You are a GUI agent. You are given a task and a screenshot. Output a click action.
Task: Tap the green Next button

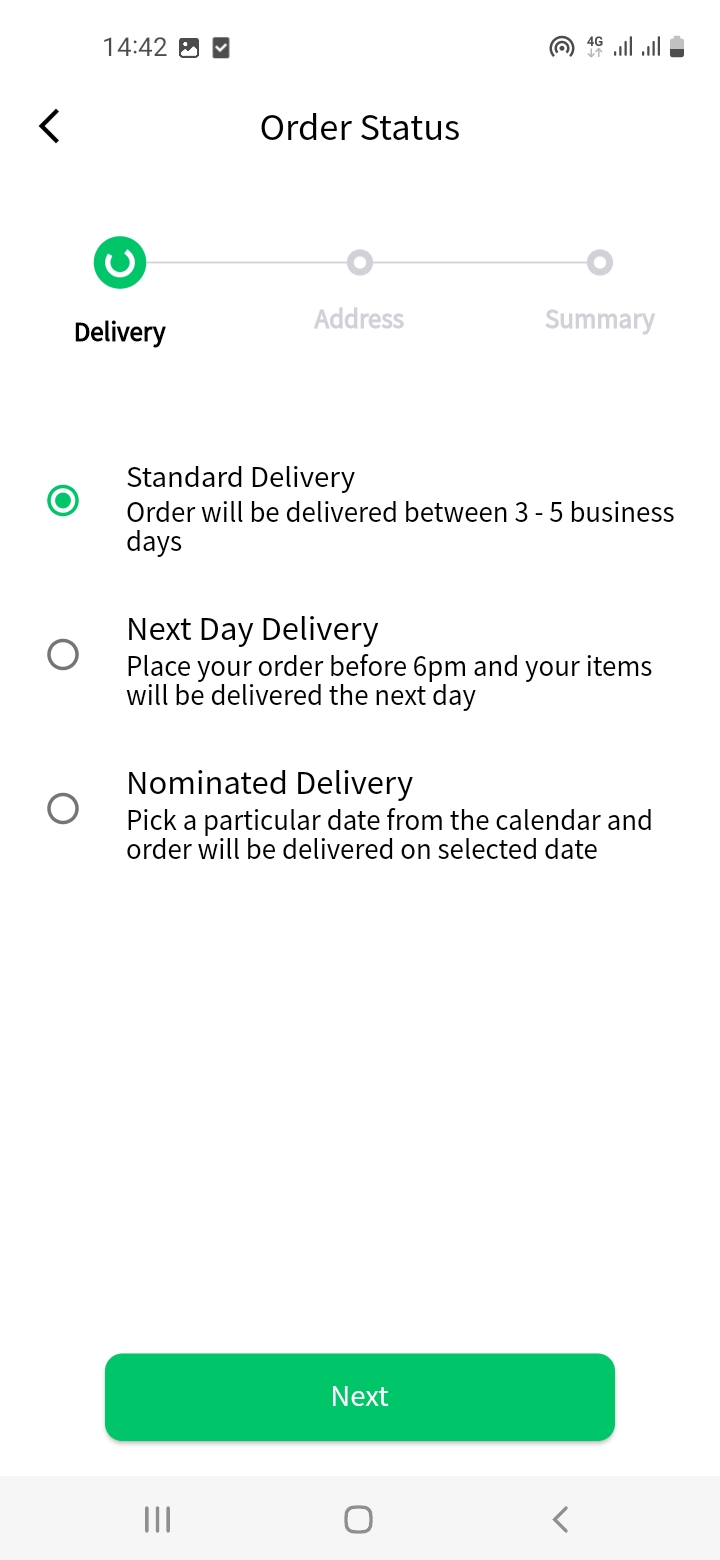[x=360, y=1396]
